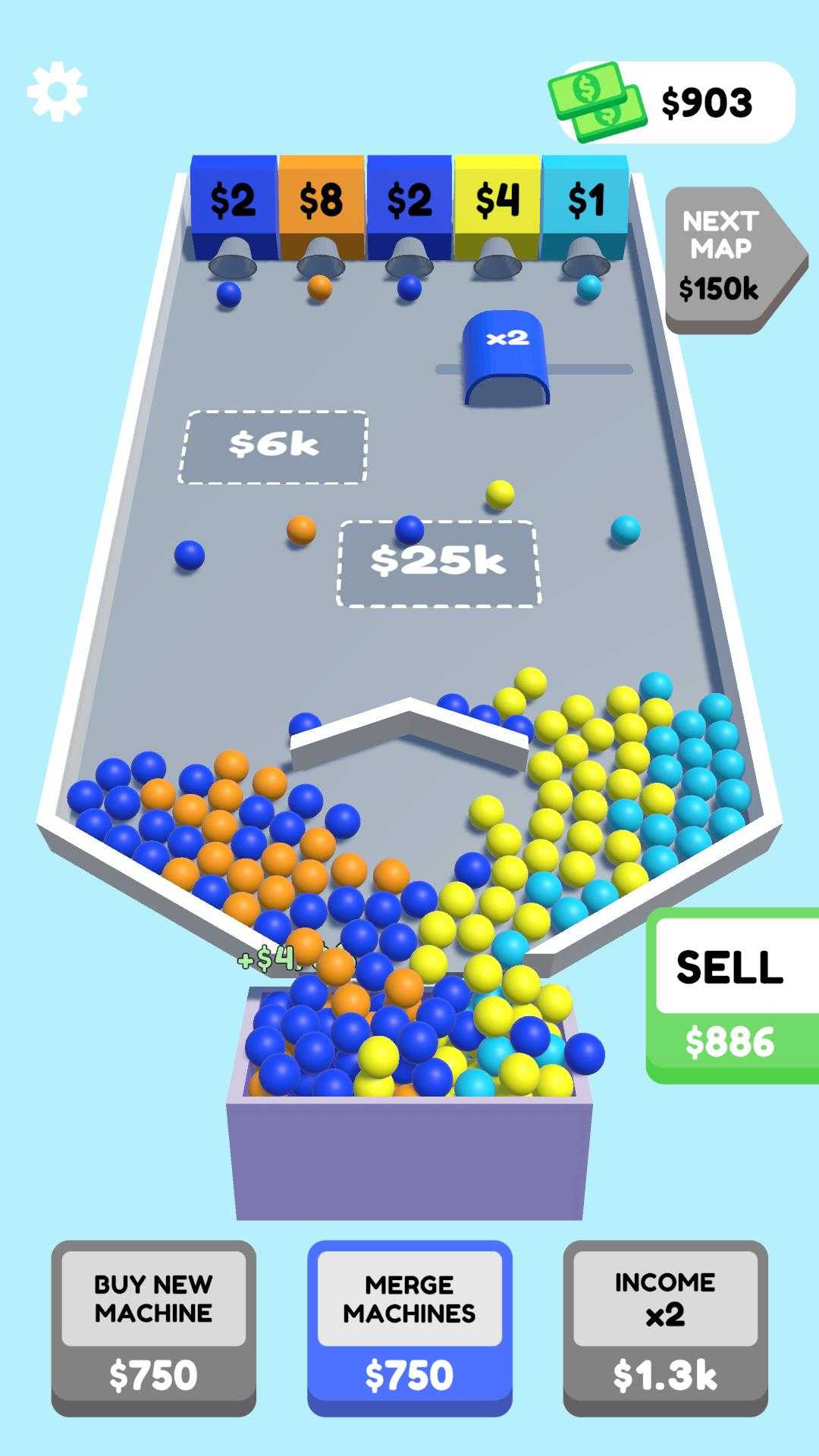Image resolution: width=819 pixels, height=1456 pixels.
Task: Merge machines for $750
Action: click(409, 1327)
